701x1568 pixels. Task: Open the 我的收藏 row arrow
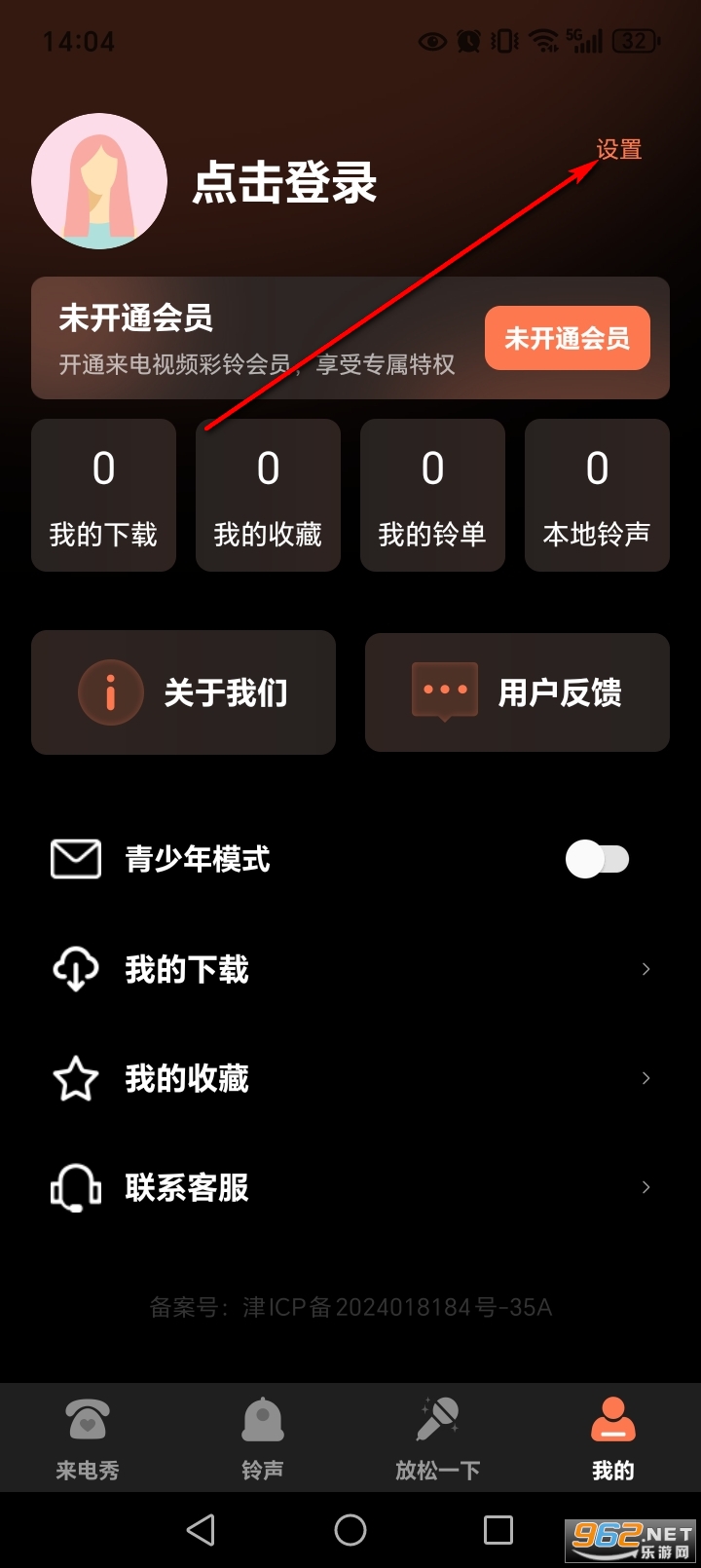coord(646,1078)
